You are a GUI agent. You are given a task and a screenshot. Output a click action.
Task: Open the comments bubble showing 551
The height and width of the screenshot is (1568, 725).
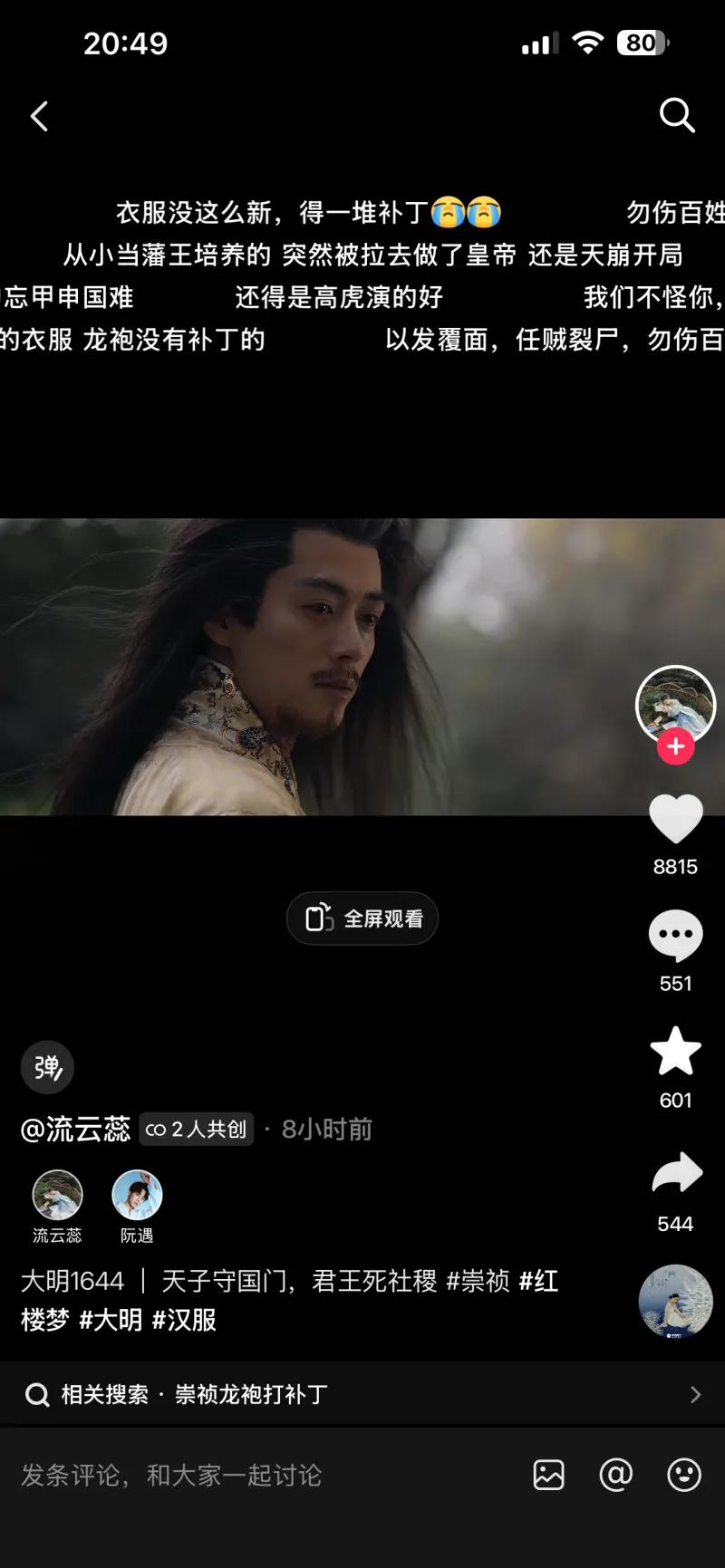[x=676, y=935]
